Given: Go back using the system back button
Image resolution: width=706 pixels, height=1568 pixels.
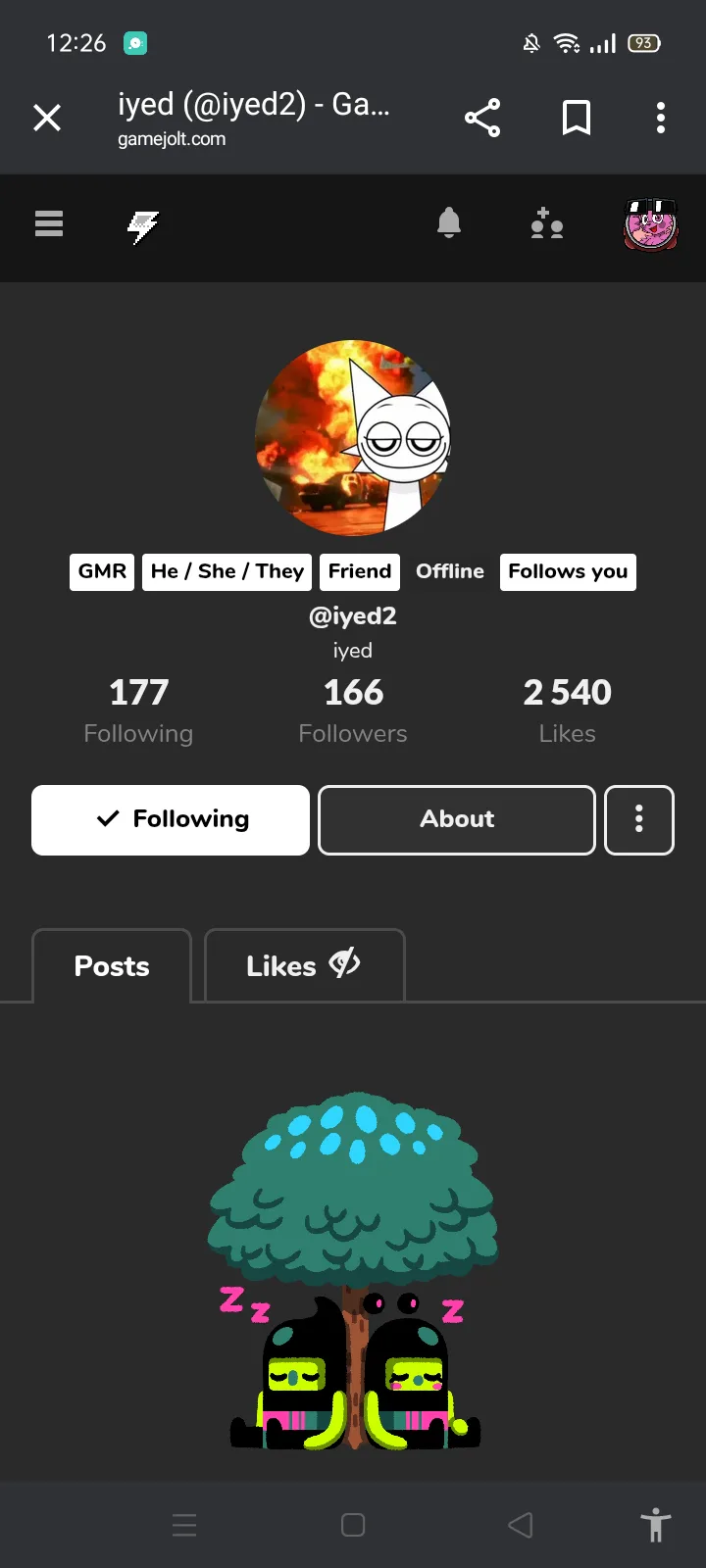Looking at the screenshot, I should click(x=521, y=1525).
